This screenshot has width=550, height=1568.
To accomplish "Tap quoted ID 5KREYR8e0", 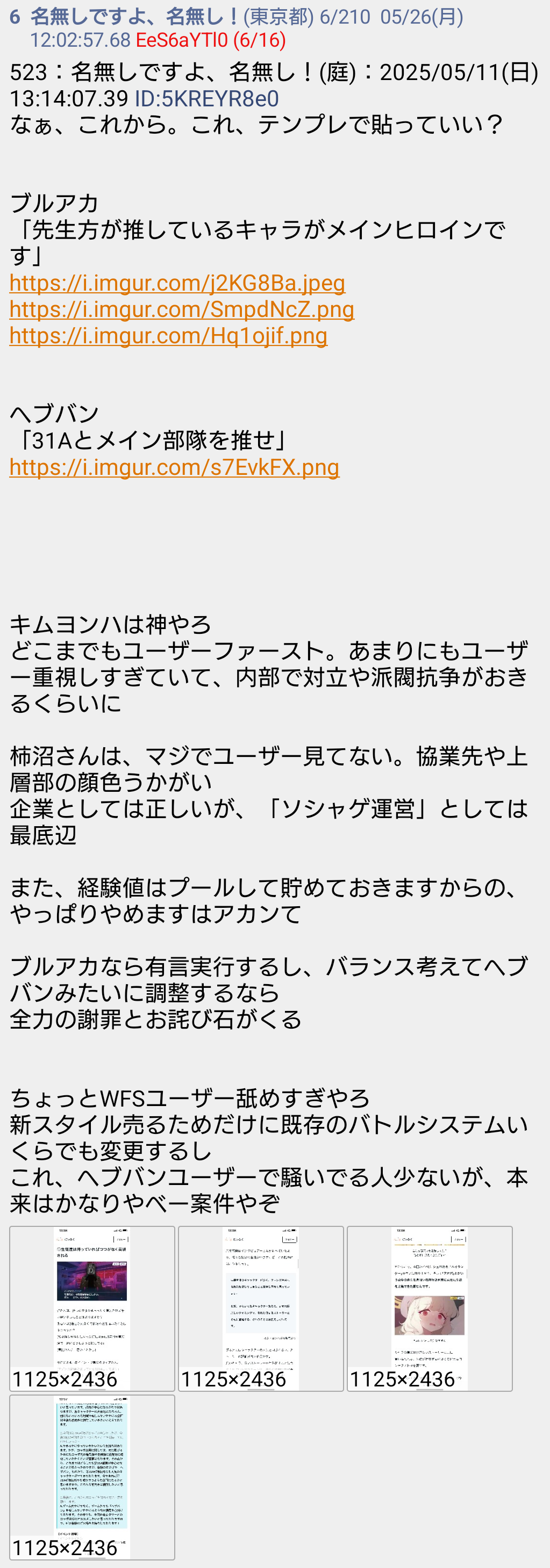I will point(206,98).
